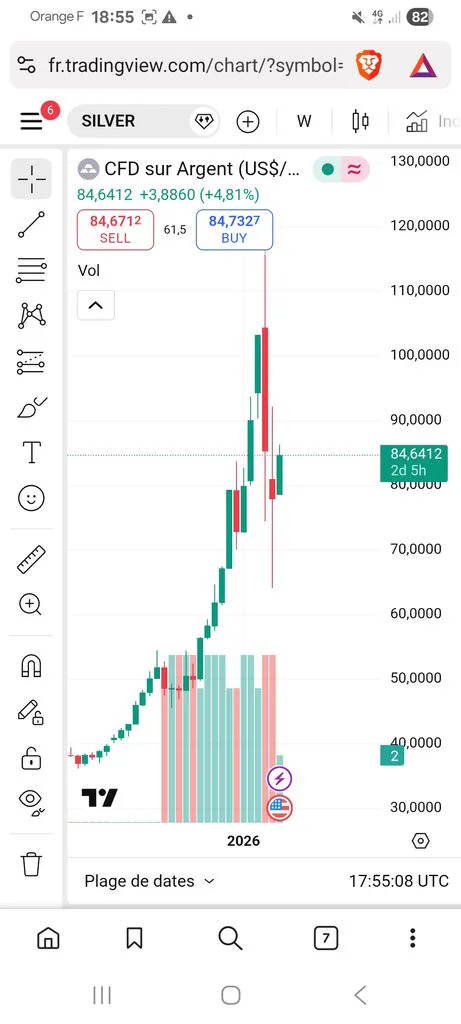Screen dimensions: 461x1024
Task: Delete drawings with the trash icon
Action: 31,864
